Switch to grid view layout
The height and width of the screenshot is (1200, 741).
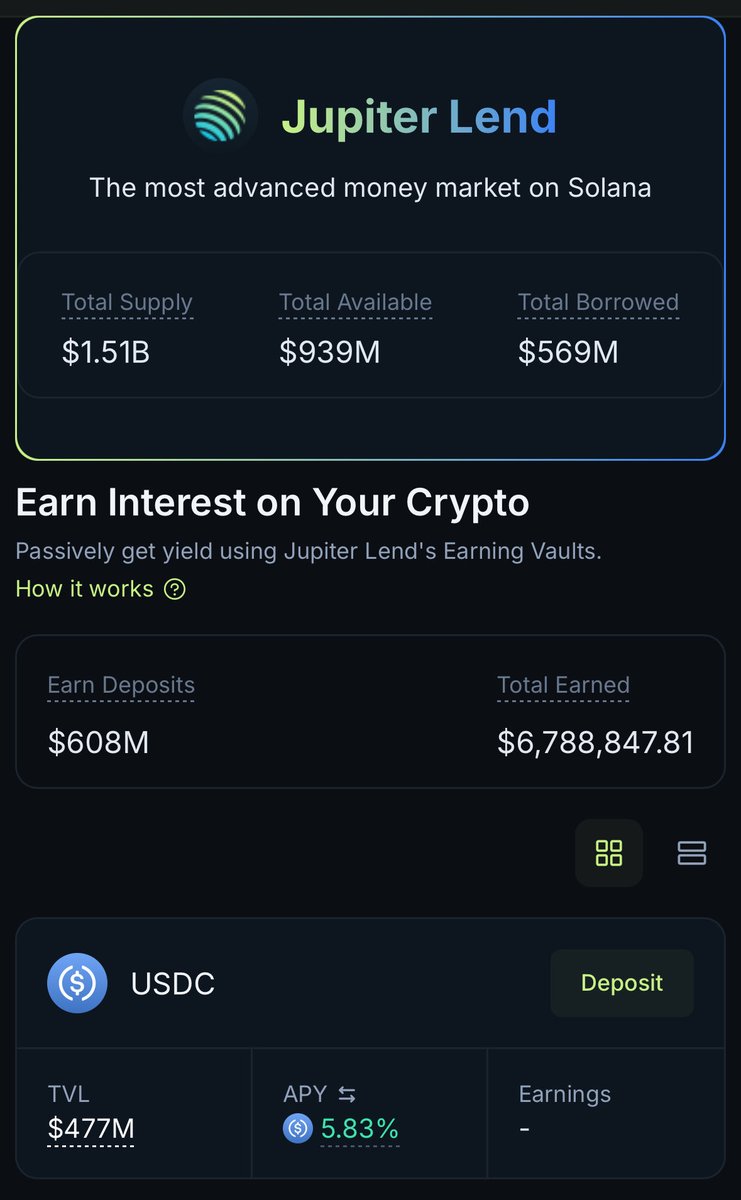608,853
